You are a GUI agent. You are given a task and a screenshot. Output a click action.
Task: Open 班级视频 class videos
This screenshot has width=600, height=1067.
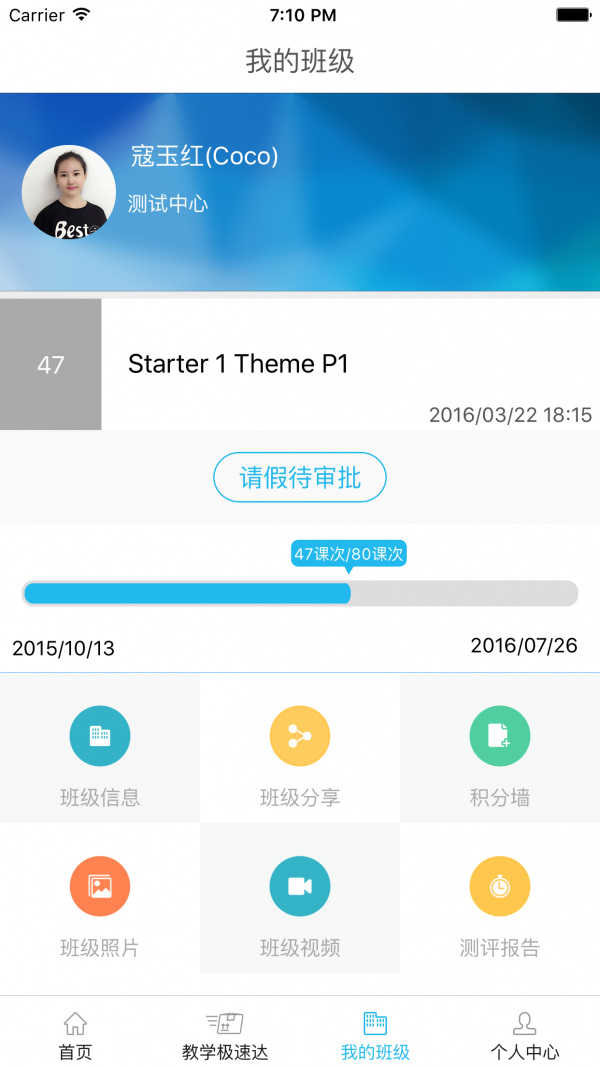[300, 900]
